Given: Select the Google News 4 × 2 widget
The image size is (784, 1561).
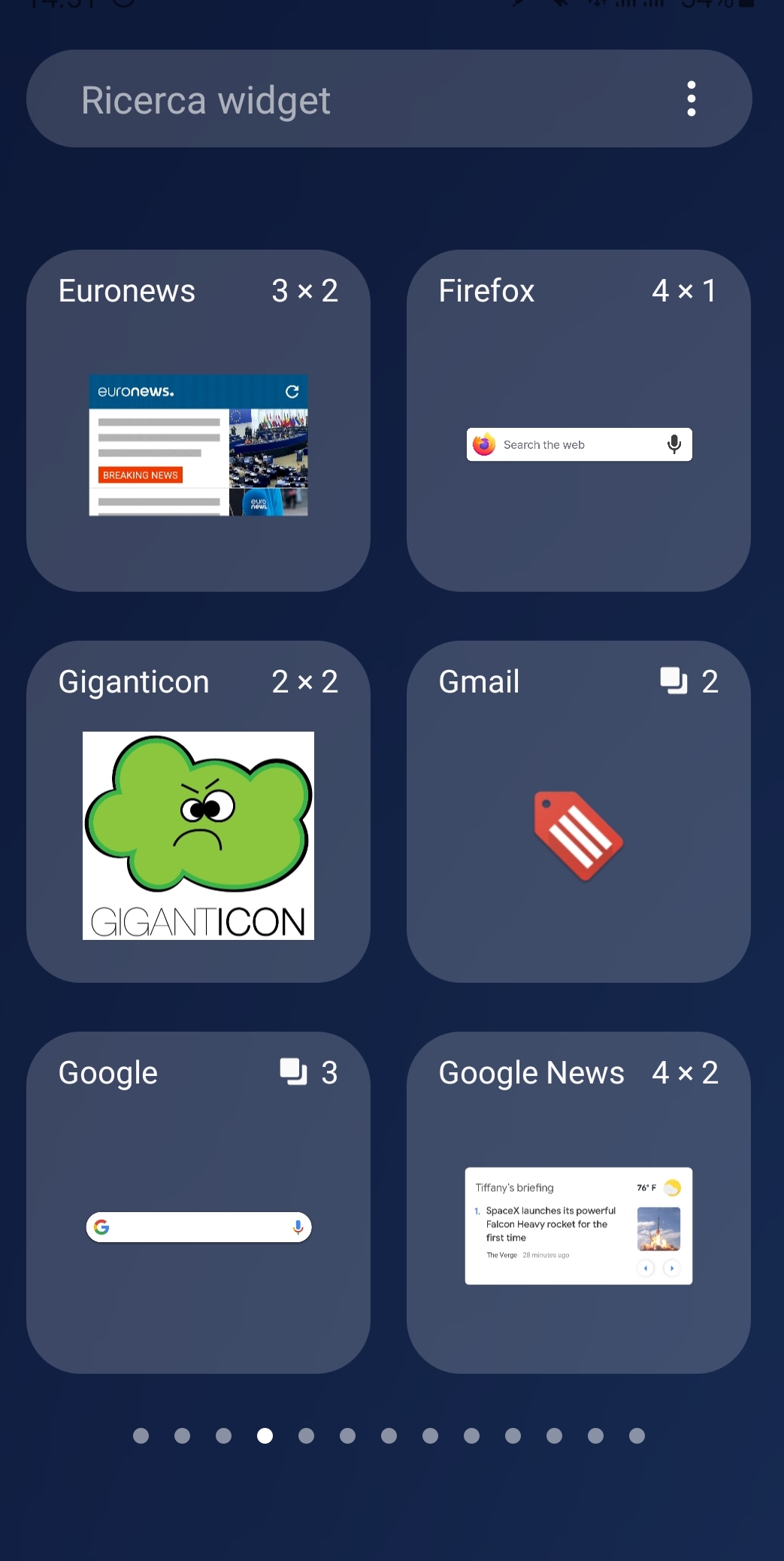Looking at the screenshot, I should (x=578, y=1203).
